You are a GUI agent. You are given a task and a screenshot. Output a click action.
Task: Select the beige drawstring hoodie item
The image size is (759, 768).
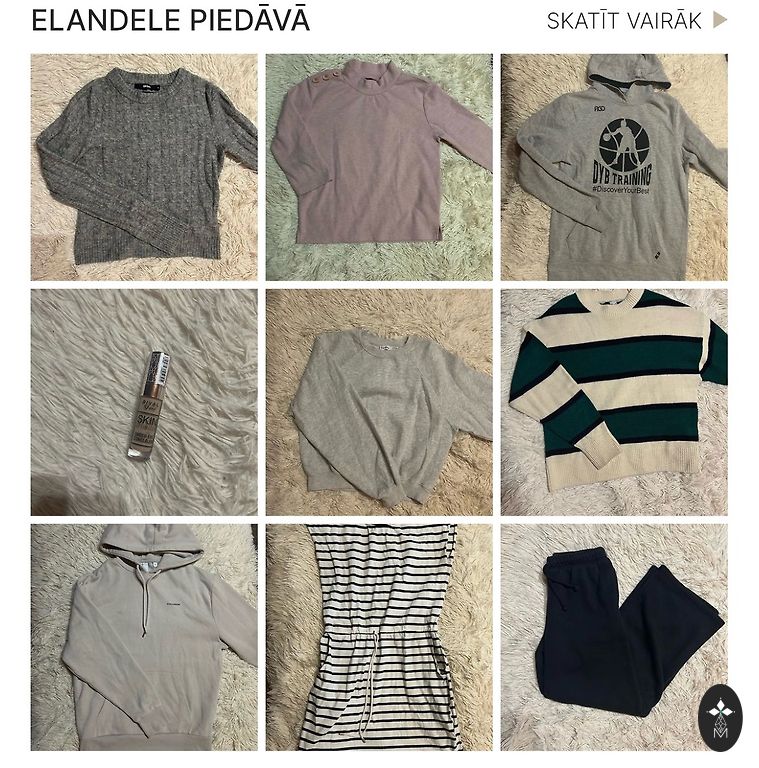pyautogui.click(x=144, y=637)
